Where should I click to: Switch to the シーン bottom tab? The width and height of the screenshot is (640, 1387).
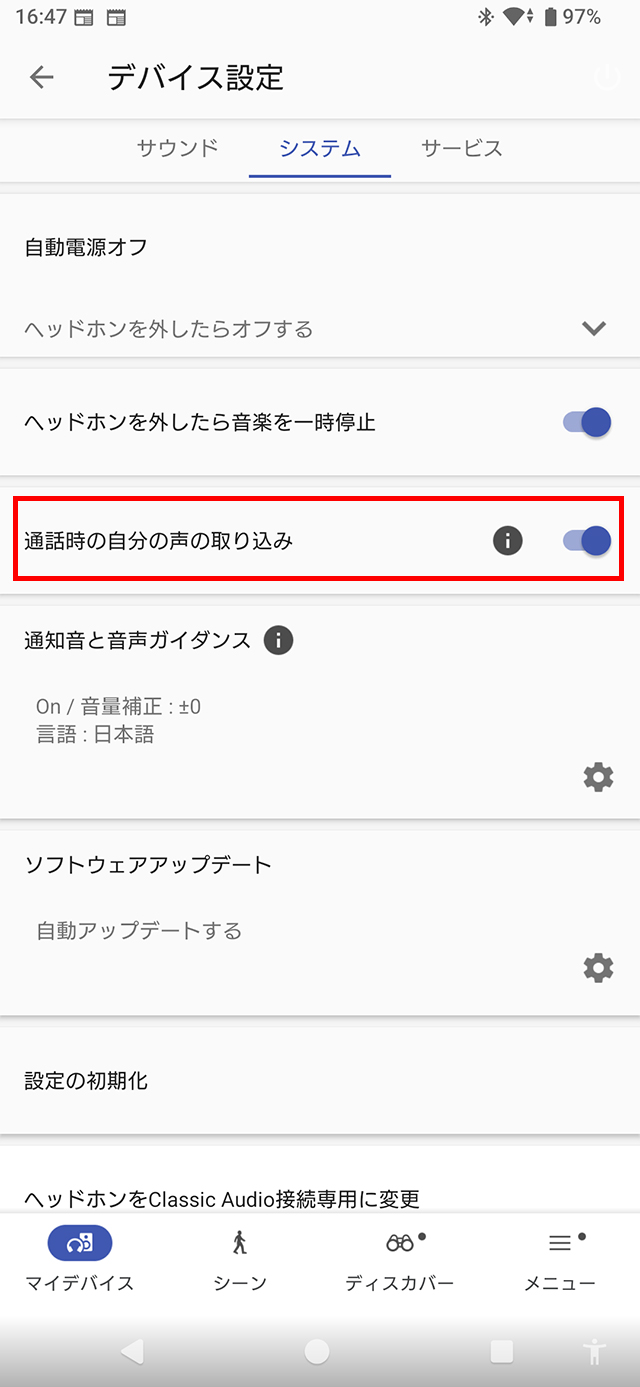pos(240,1258)
